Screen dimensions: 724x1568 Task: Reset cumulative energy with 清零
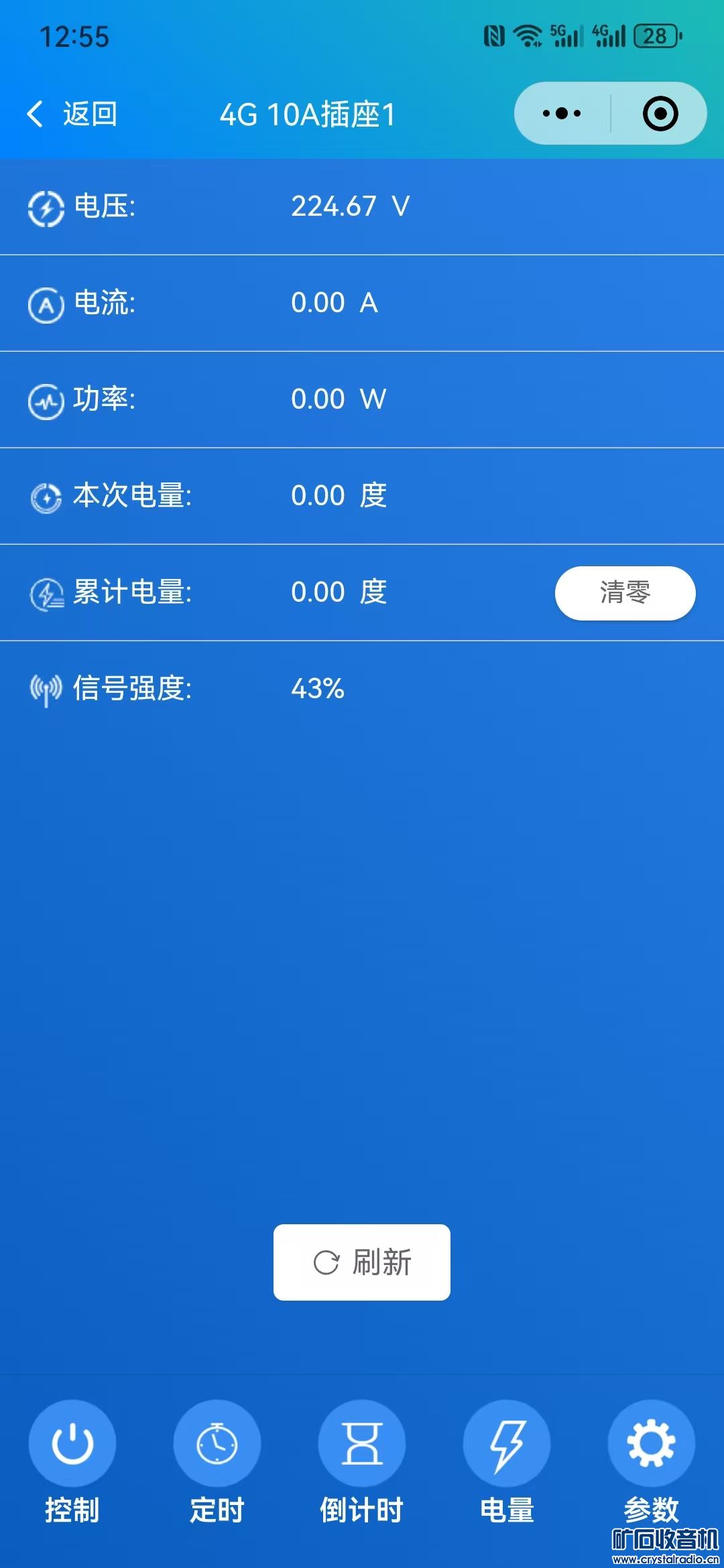click(x=625, y=593)
